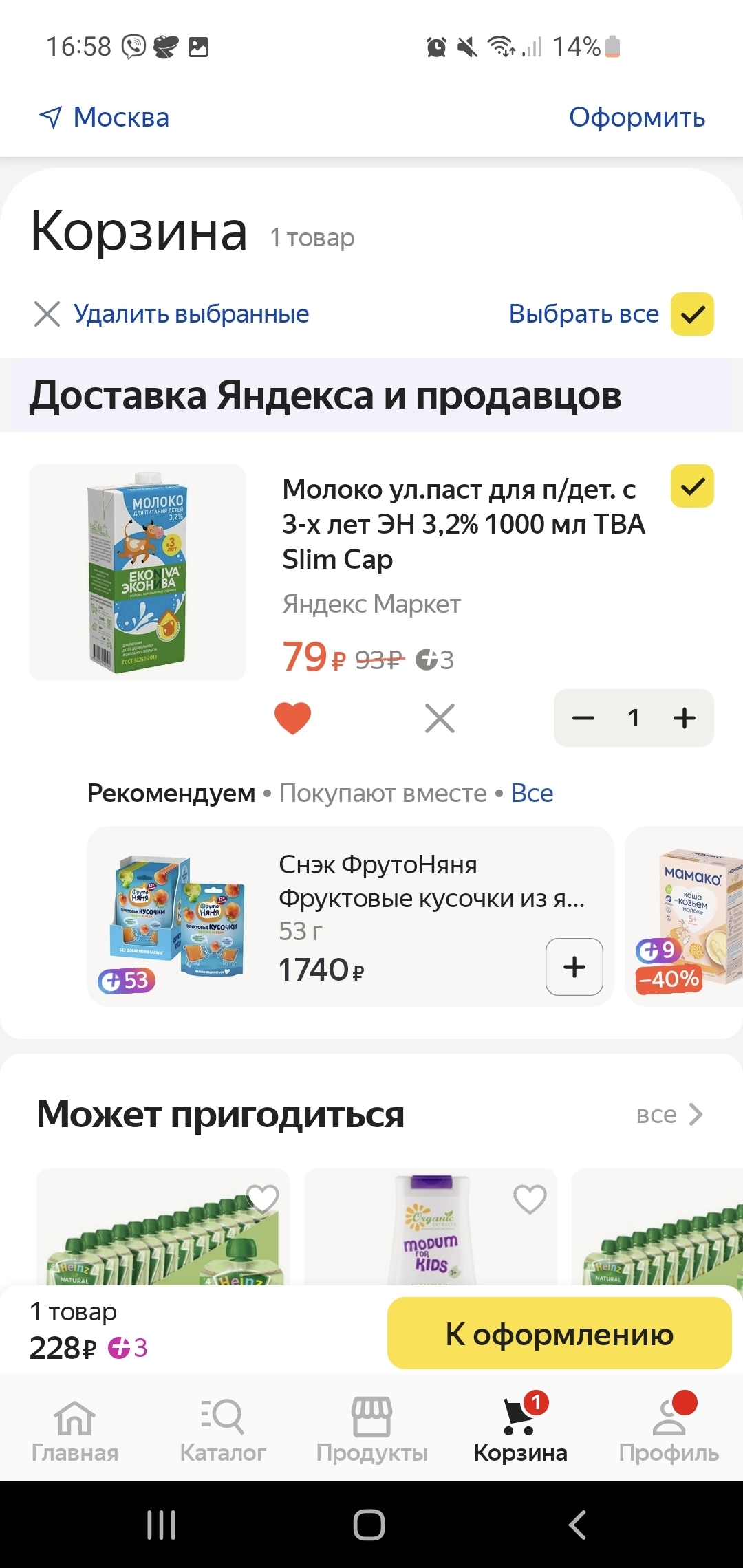
Task: Go to the Главная tab
Action: tap(74, 1429)
